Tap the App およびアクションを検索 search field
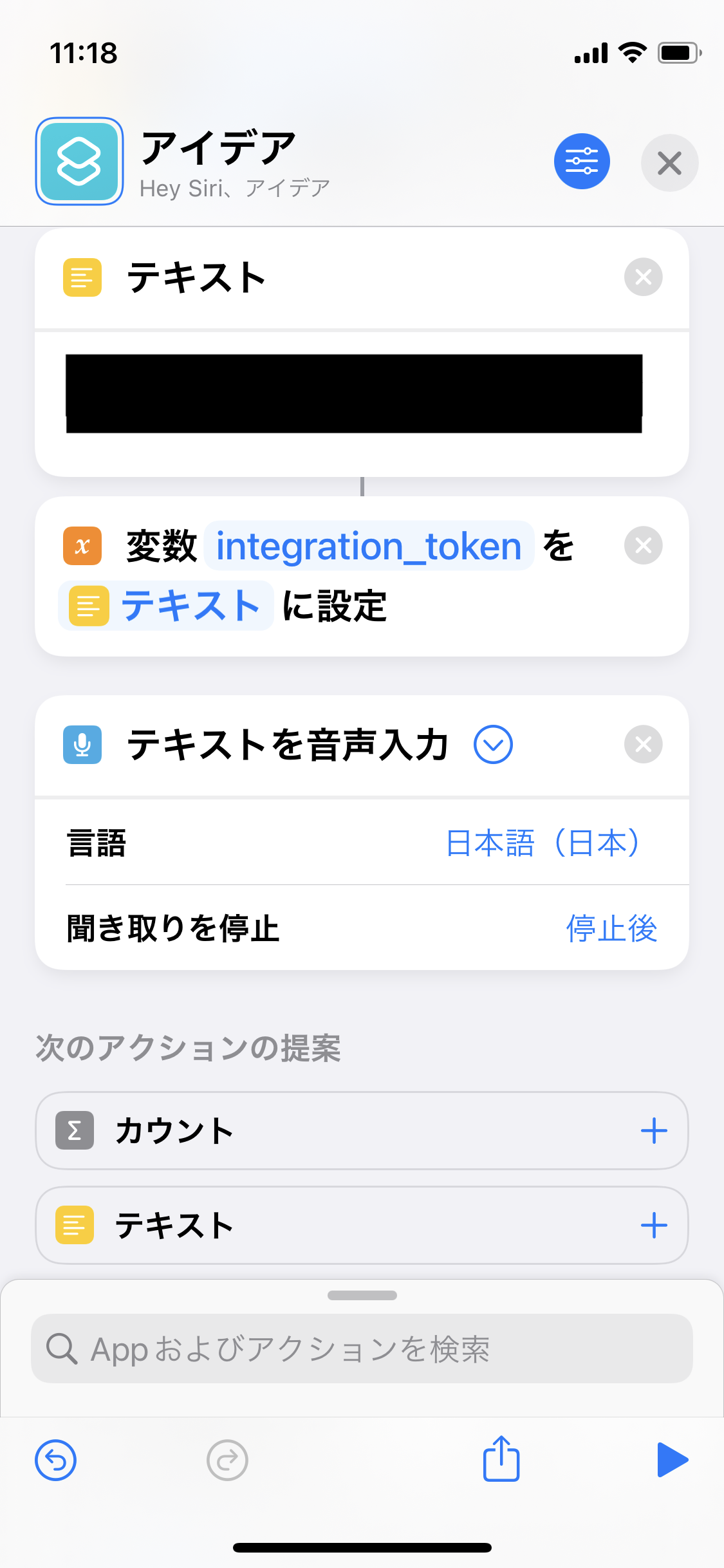The height and width of the screenshot is (1568, 724). (x=362, y=1349)
